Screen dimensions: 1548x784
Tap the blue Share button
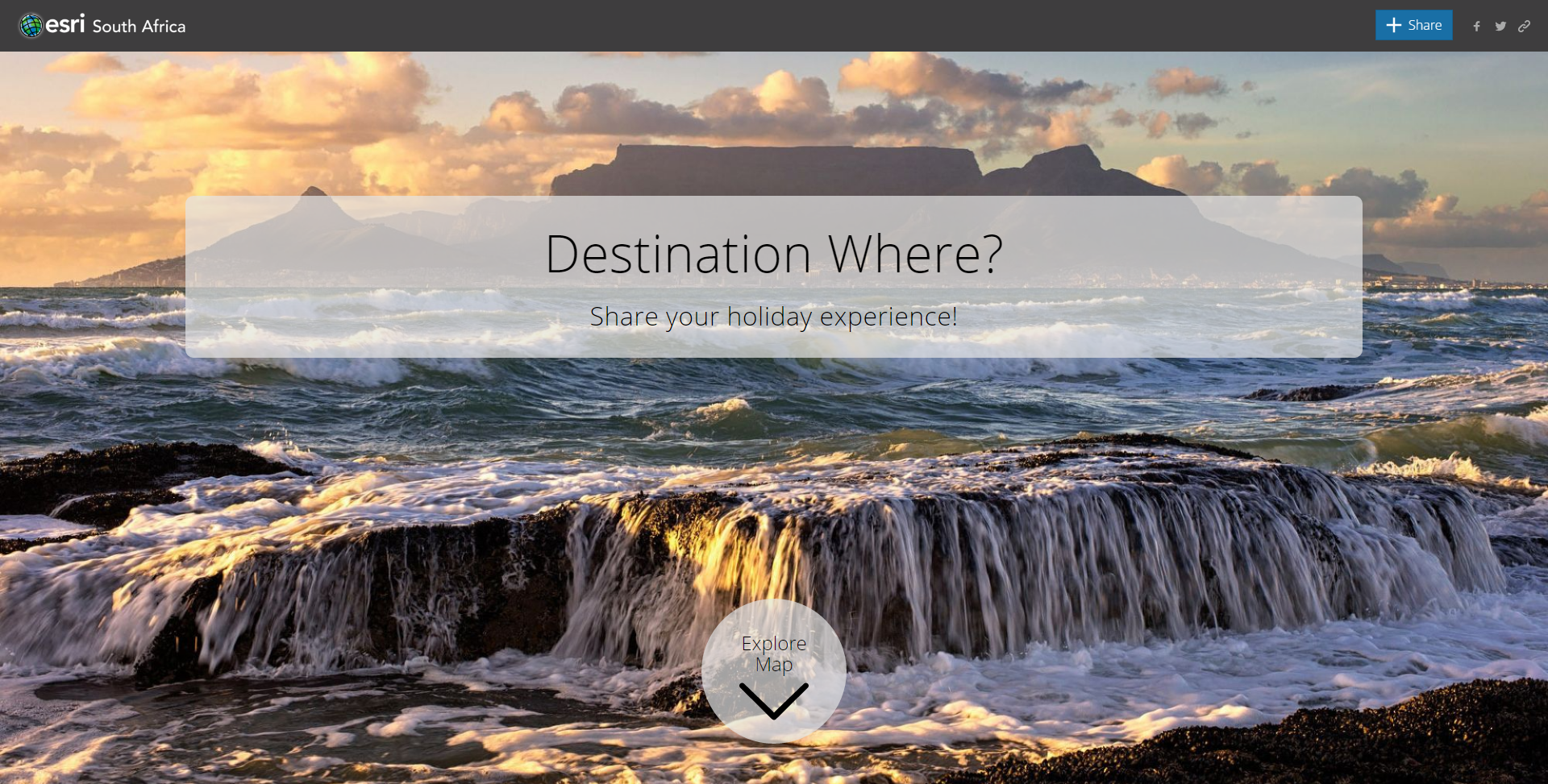(1413, 25)
